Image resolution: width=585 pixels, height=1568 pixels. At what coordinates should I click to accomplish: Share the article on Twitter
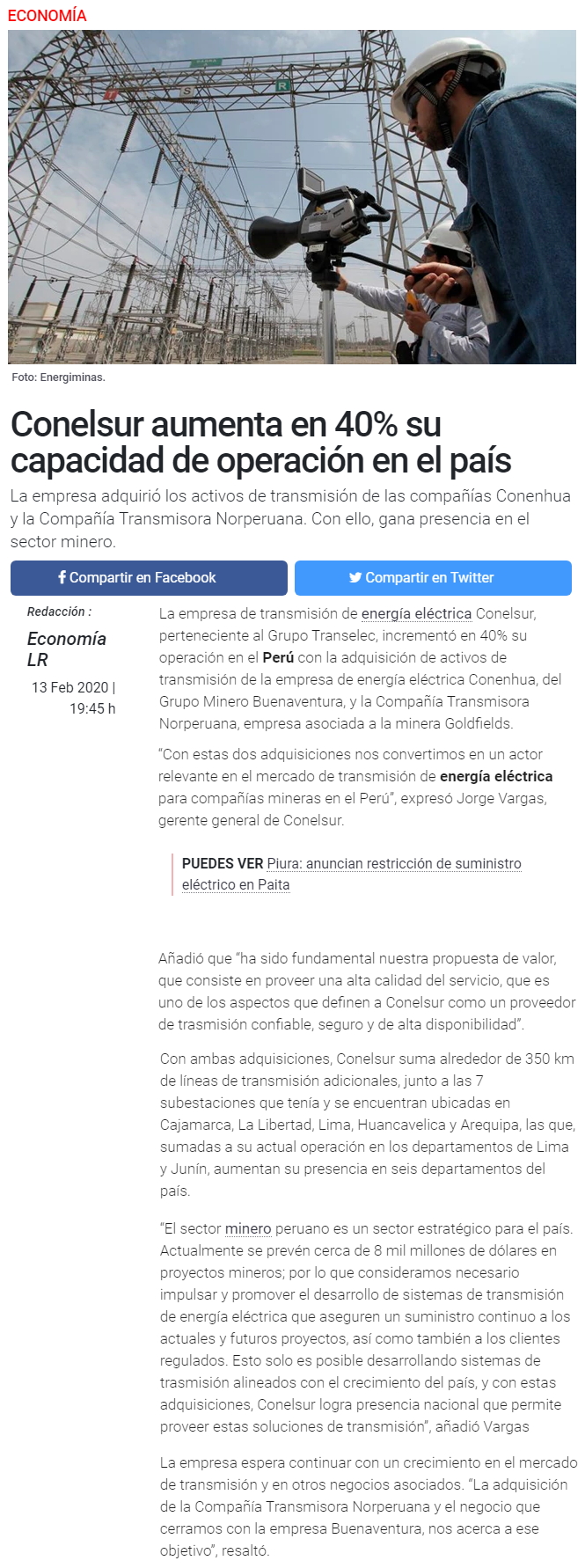(432, 577)
